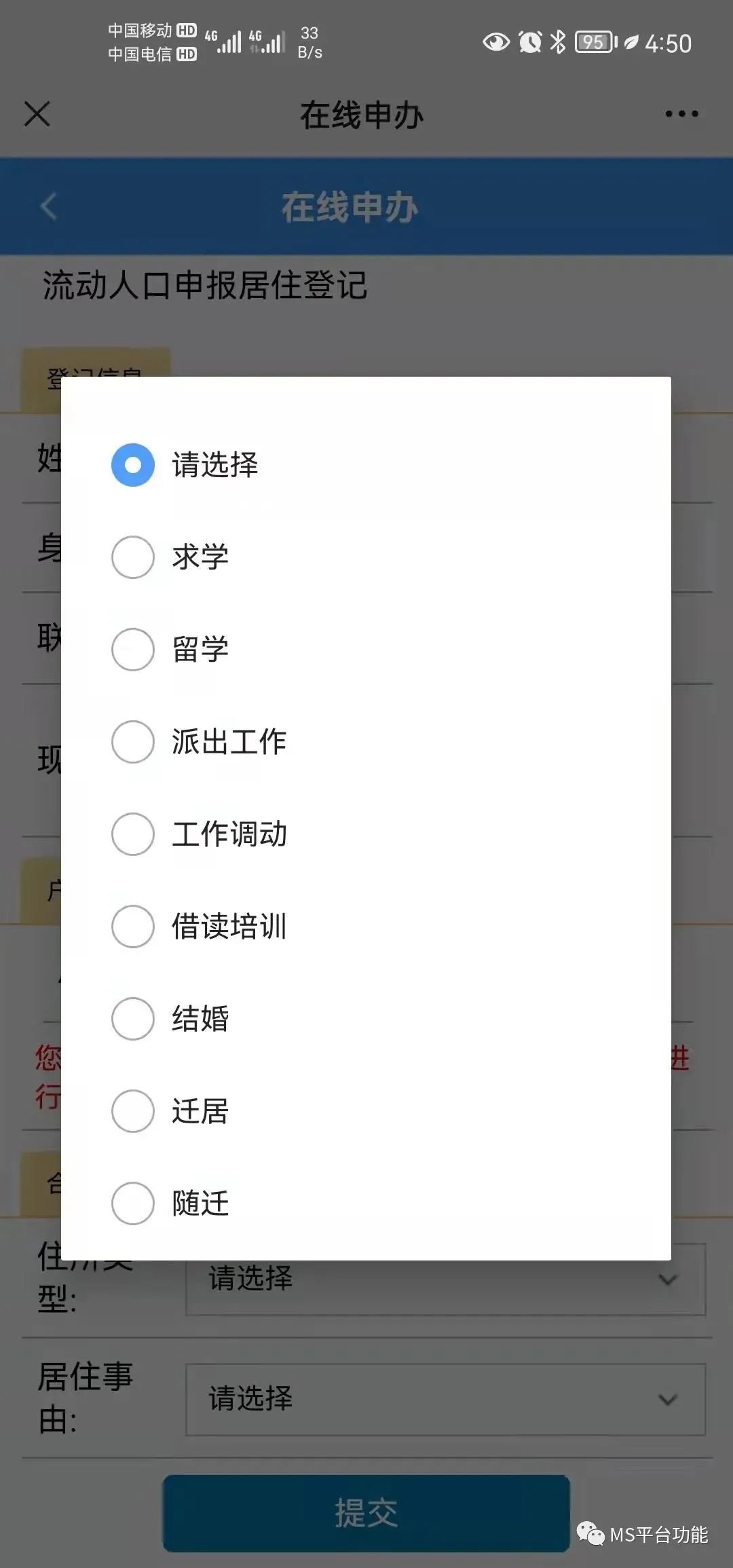This screenshot has width=733, height=1568.
Task: Select the 求学 radio option
Action: (x=133, y=557)
